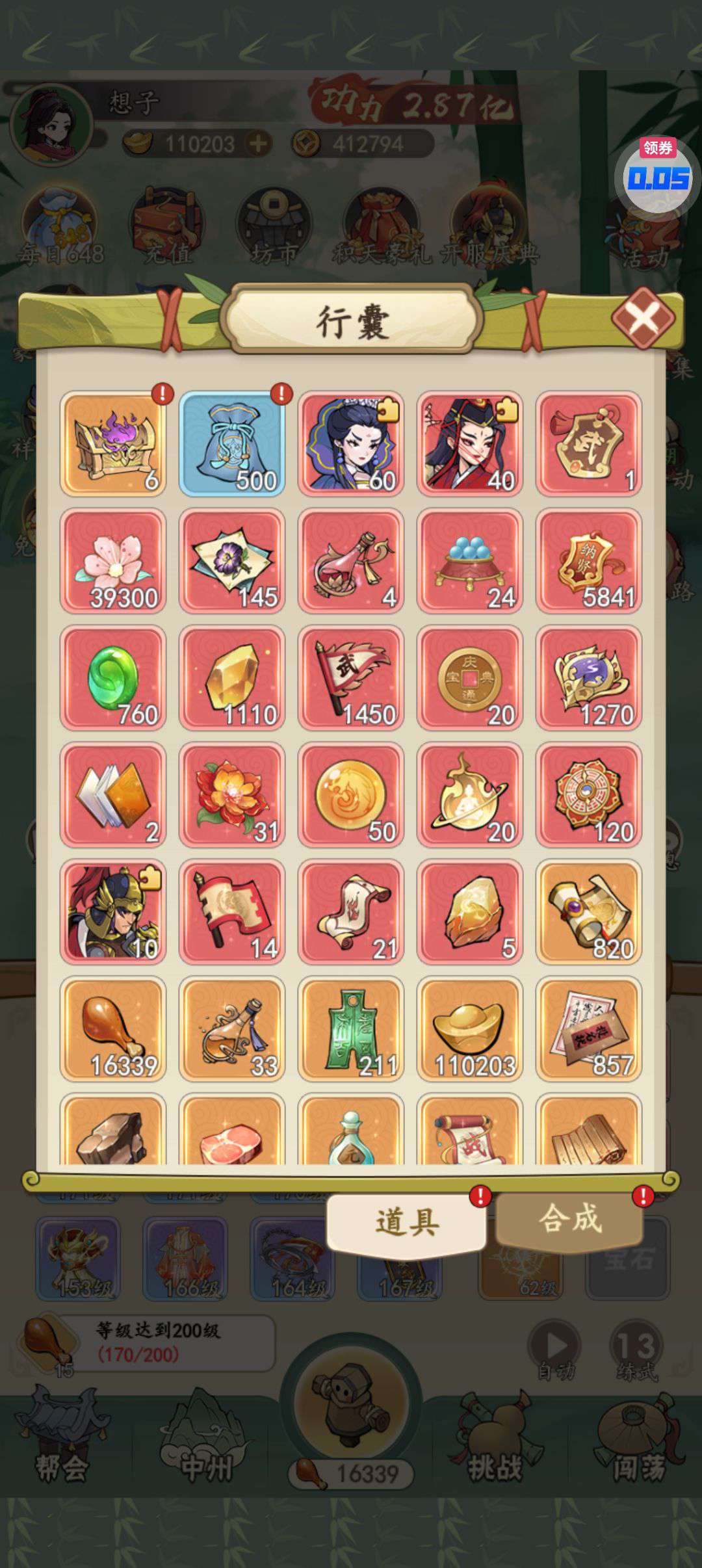Screen dimensions: 702x1568
Task: Tap the 庆典通宝 coin item with 20
Action: [470, 677]
